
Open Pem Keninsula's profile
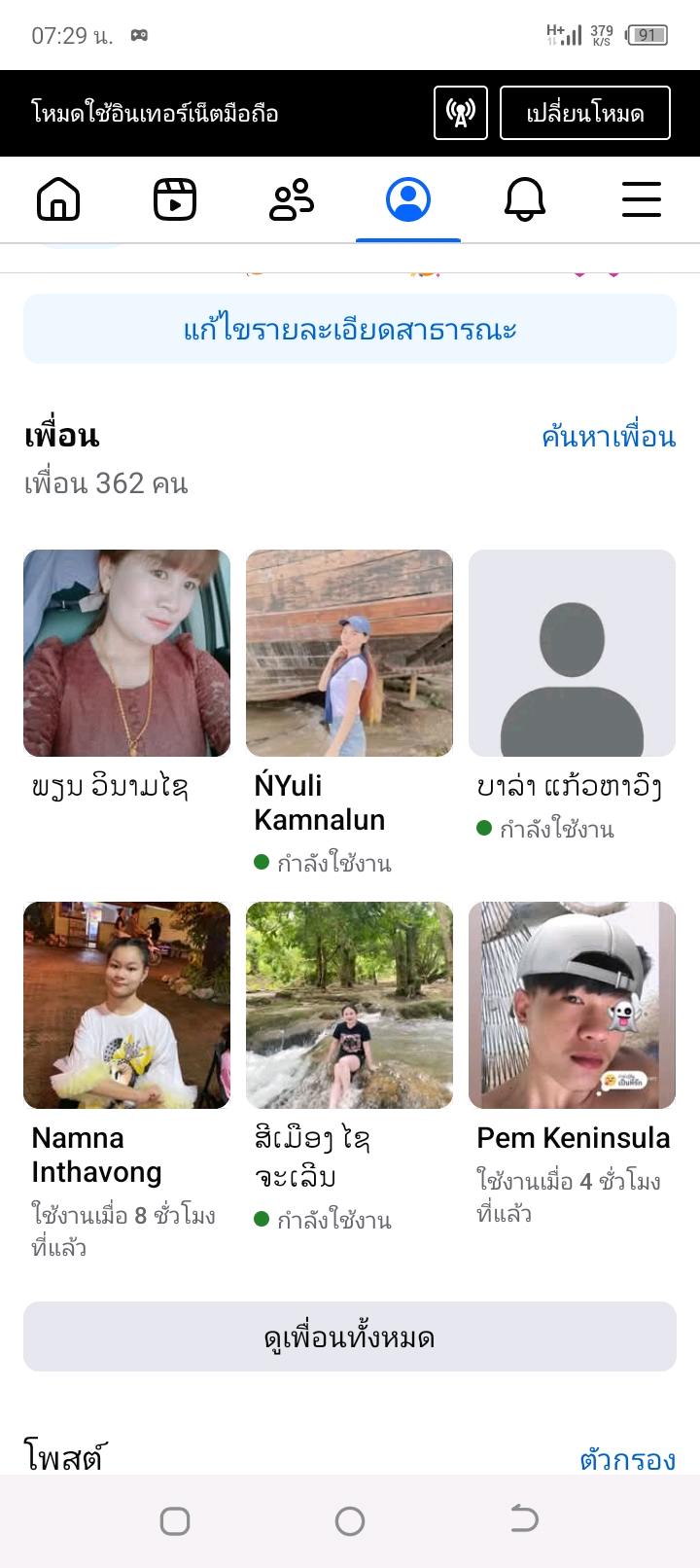[572, 1005]
